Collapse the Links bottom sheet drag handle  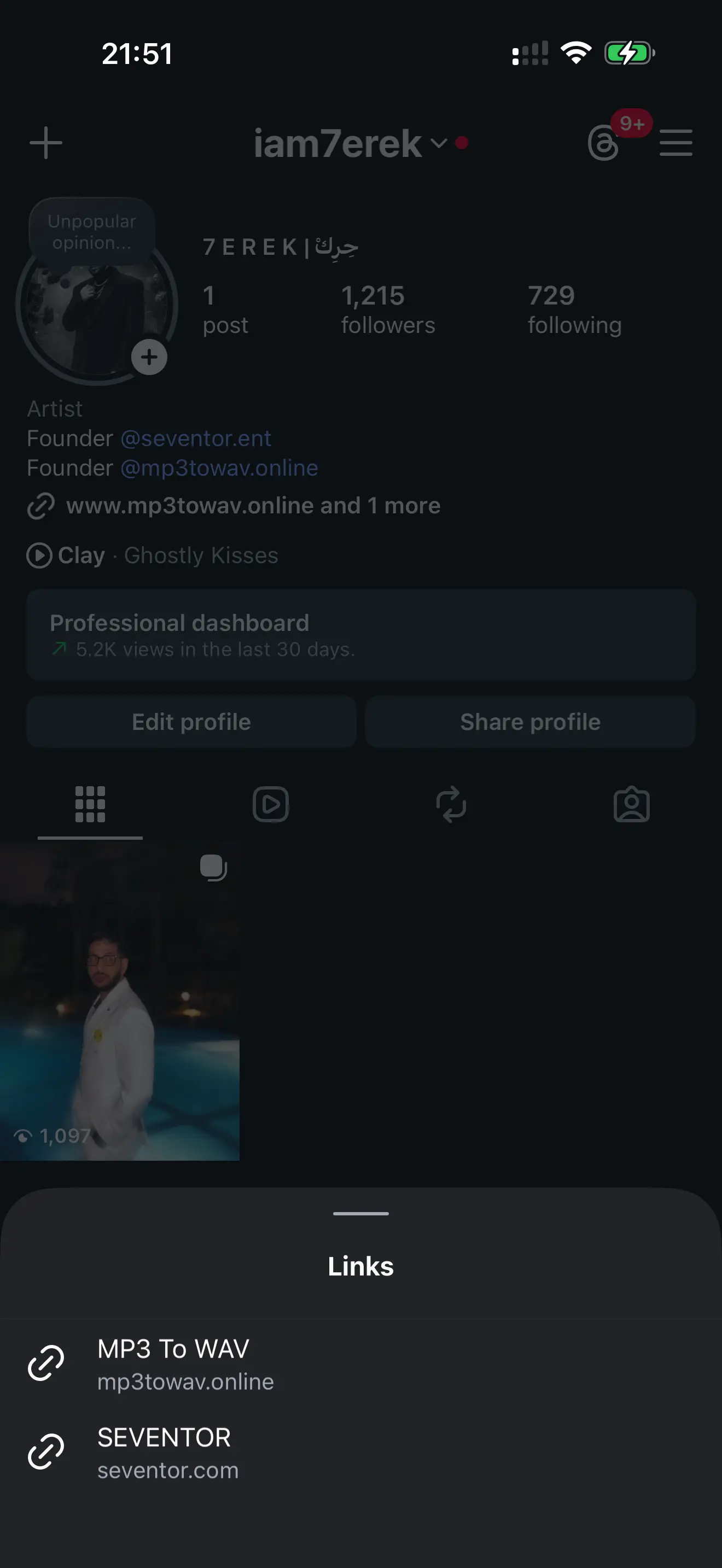coord(360,1213)
